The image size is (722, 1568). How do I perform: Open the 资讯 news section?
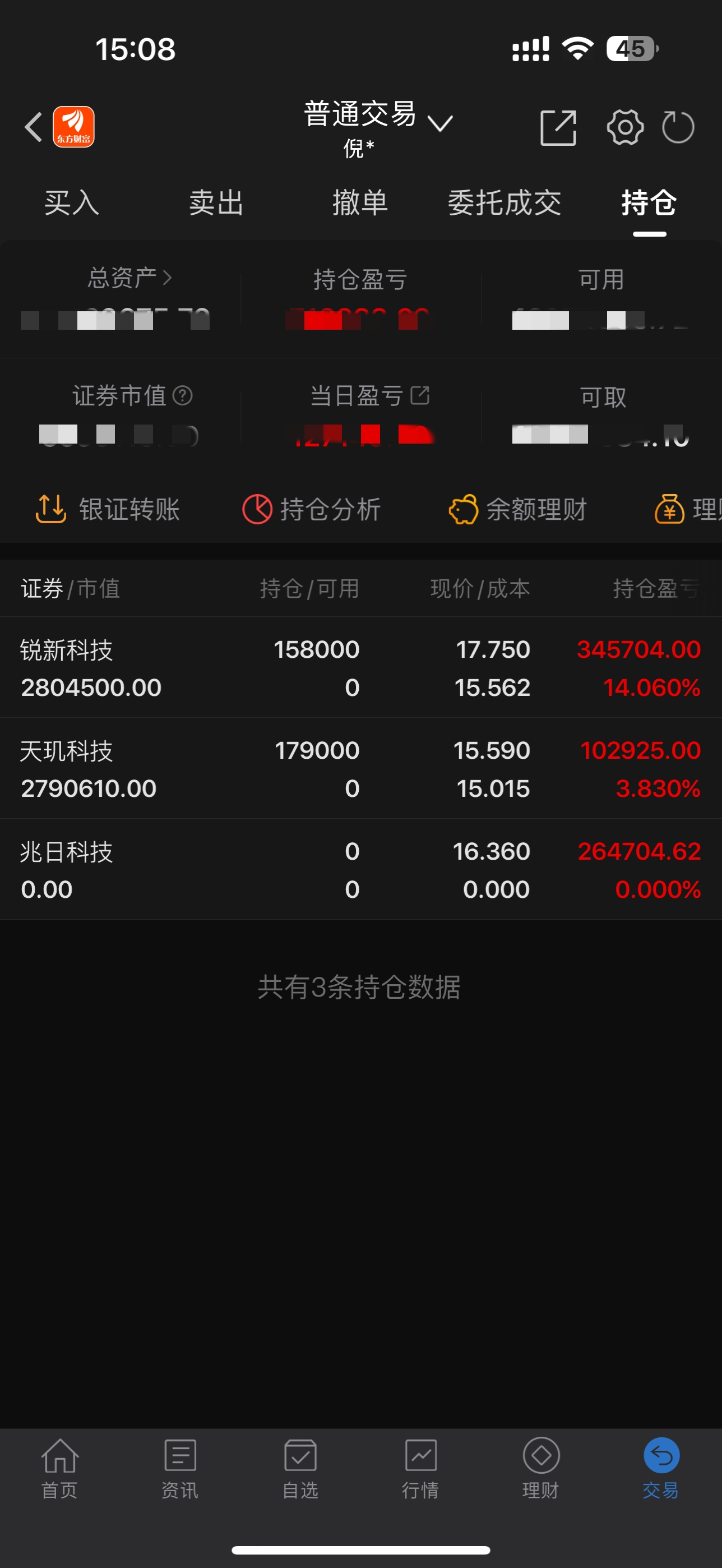(178, 1463)
